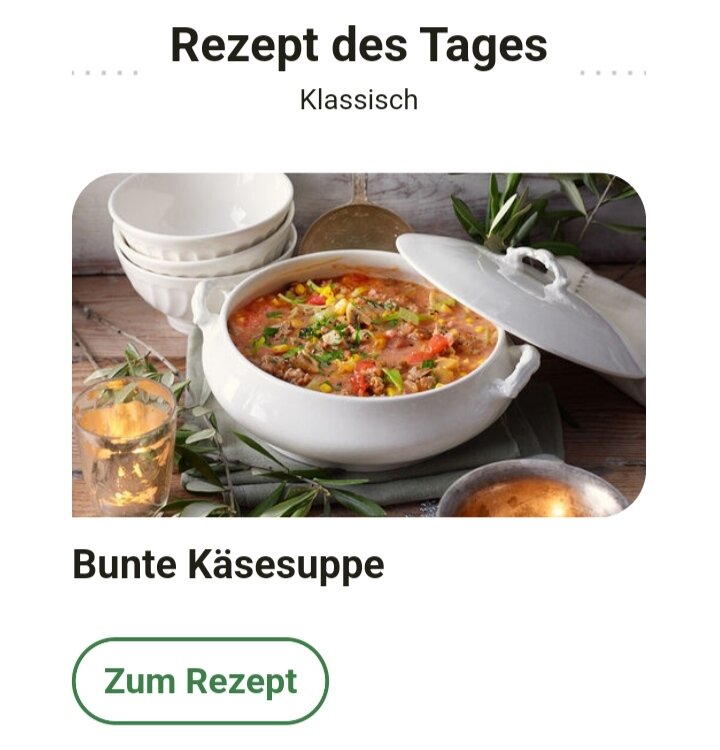The width and height of the screenshot is (720, 750).
Task: Select the last pagination dot on the right
Action: click(x=645, y=72)
